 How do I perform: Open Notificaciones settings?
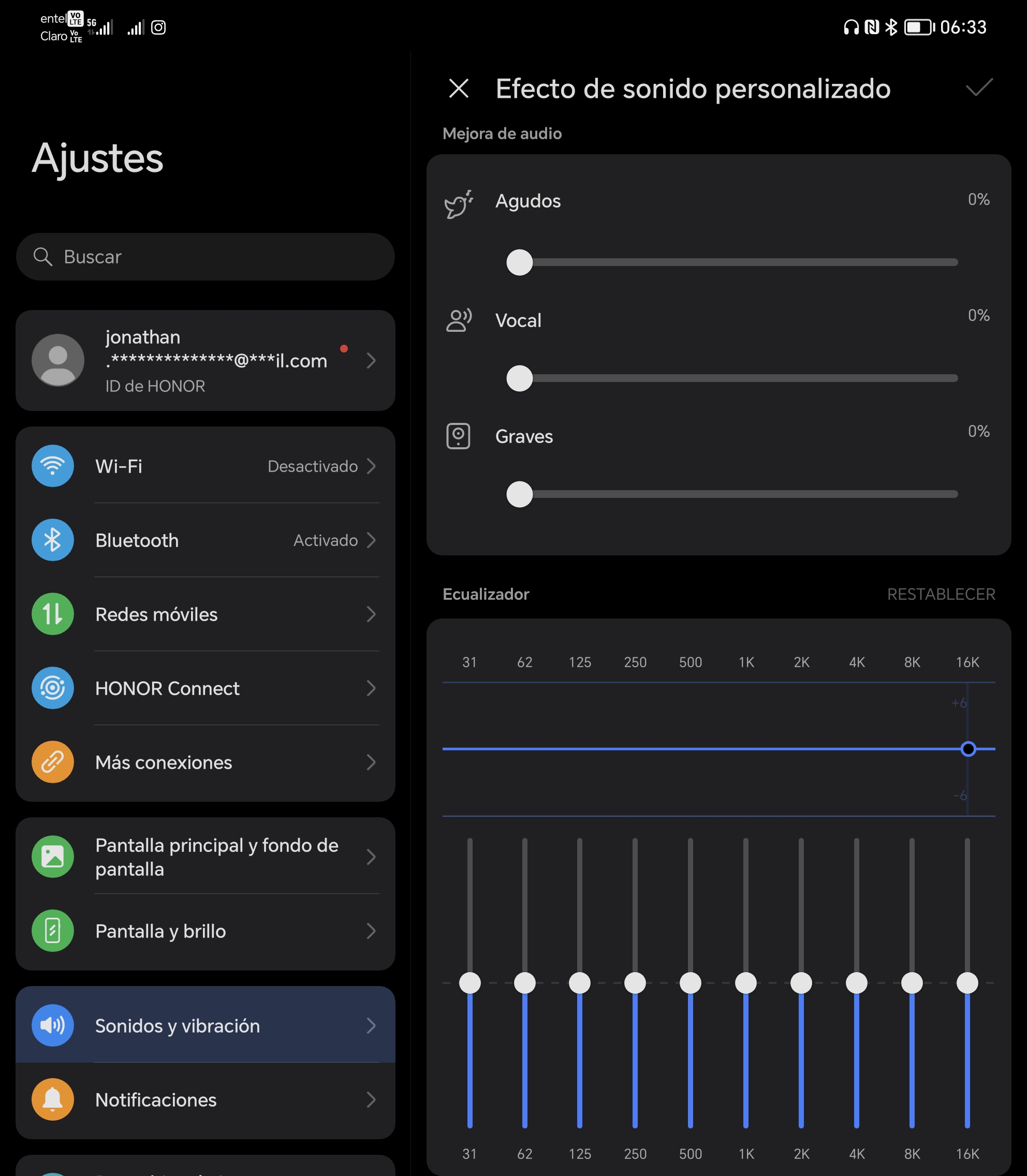(x=205, y=1099)
